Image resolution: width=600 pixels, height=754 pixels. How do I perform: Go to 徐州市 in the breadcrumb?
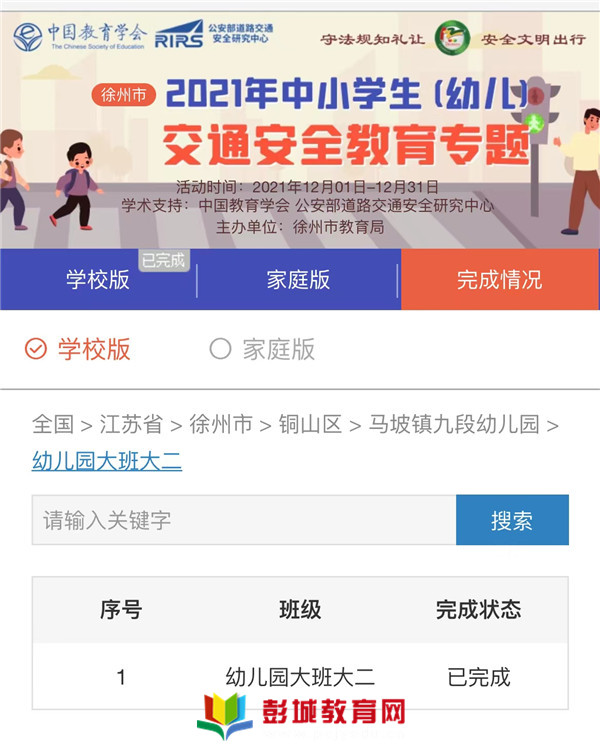[x=220, y=424]
